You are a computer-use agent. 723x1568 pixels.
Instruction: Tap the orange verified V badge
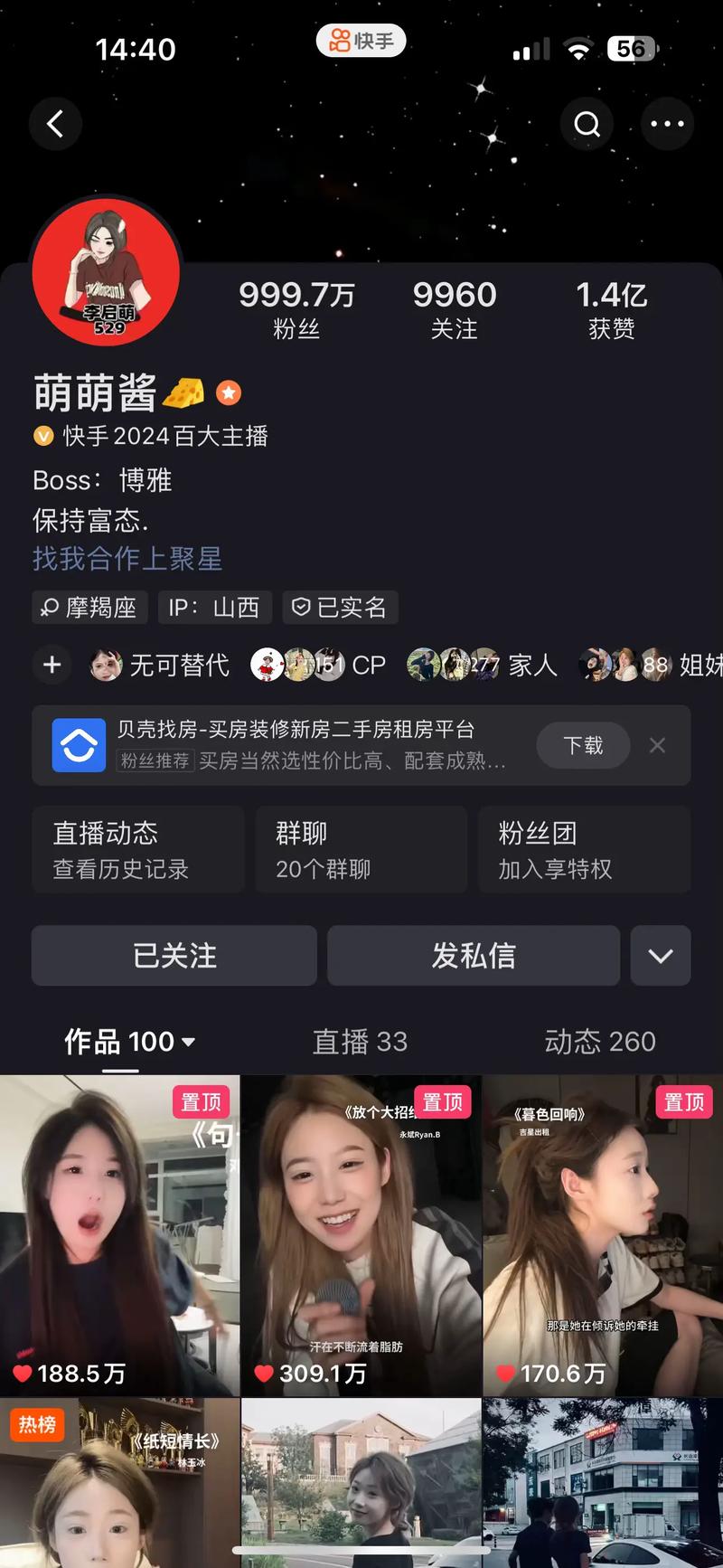tap(42, 436)
